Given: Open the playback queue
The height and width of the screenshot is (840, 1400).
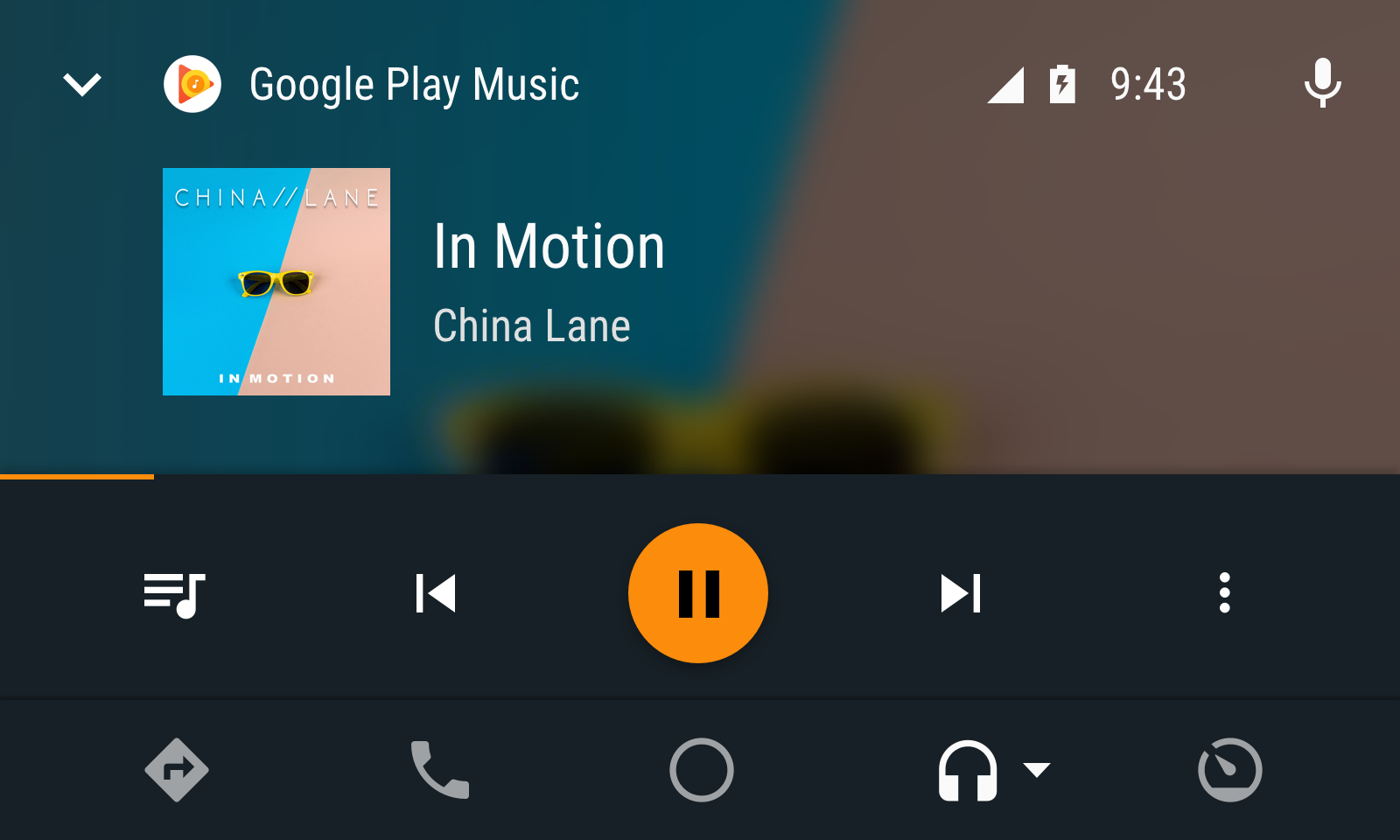Looking at the screenshot, I should pos(174,594).
